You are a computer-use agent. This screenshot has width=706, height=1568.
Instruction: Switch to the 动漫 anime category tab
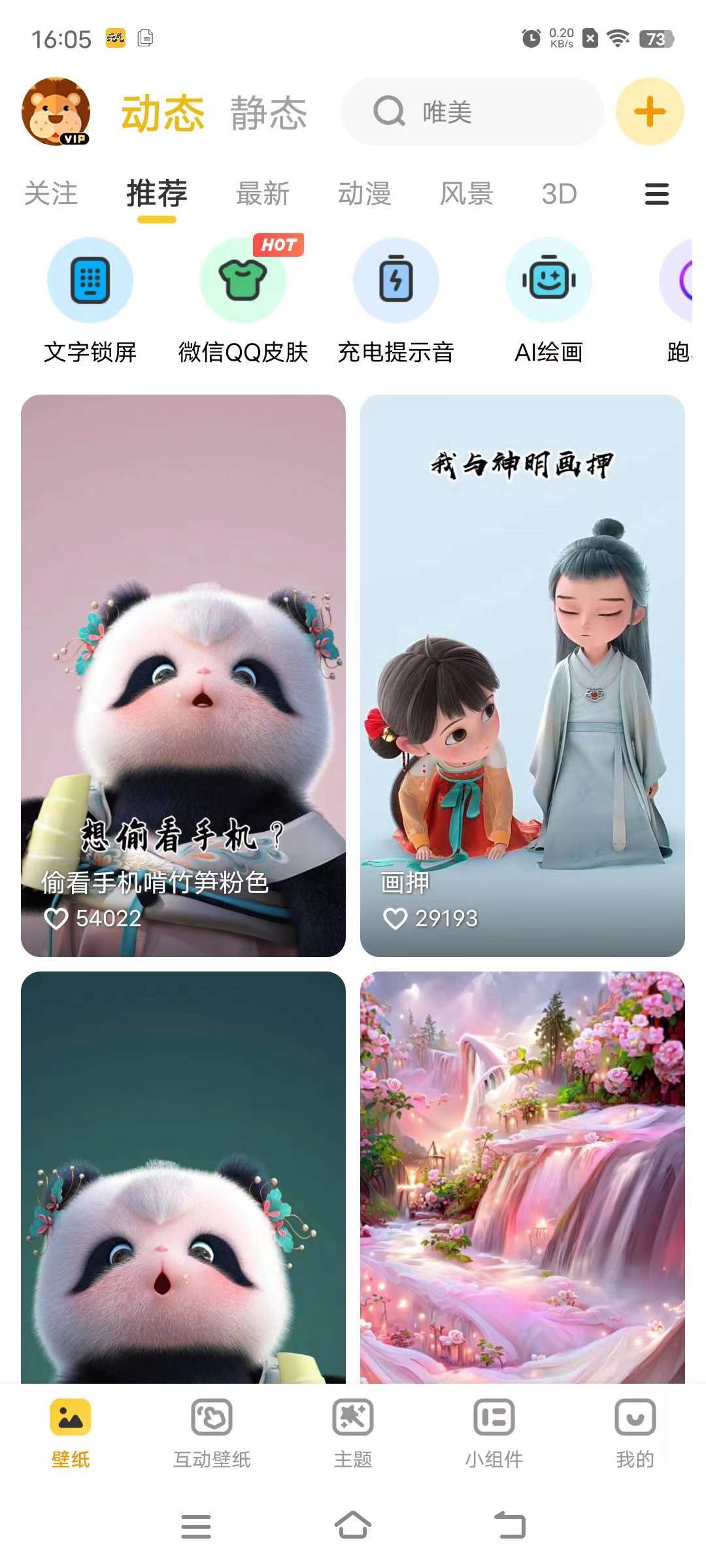(x=366, y=194)
